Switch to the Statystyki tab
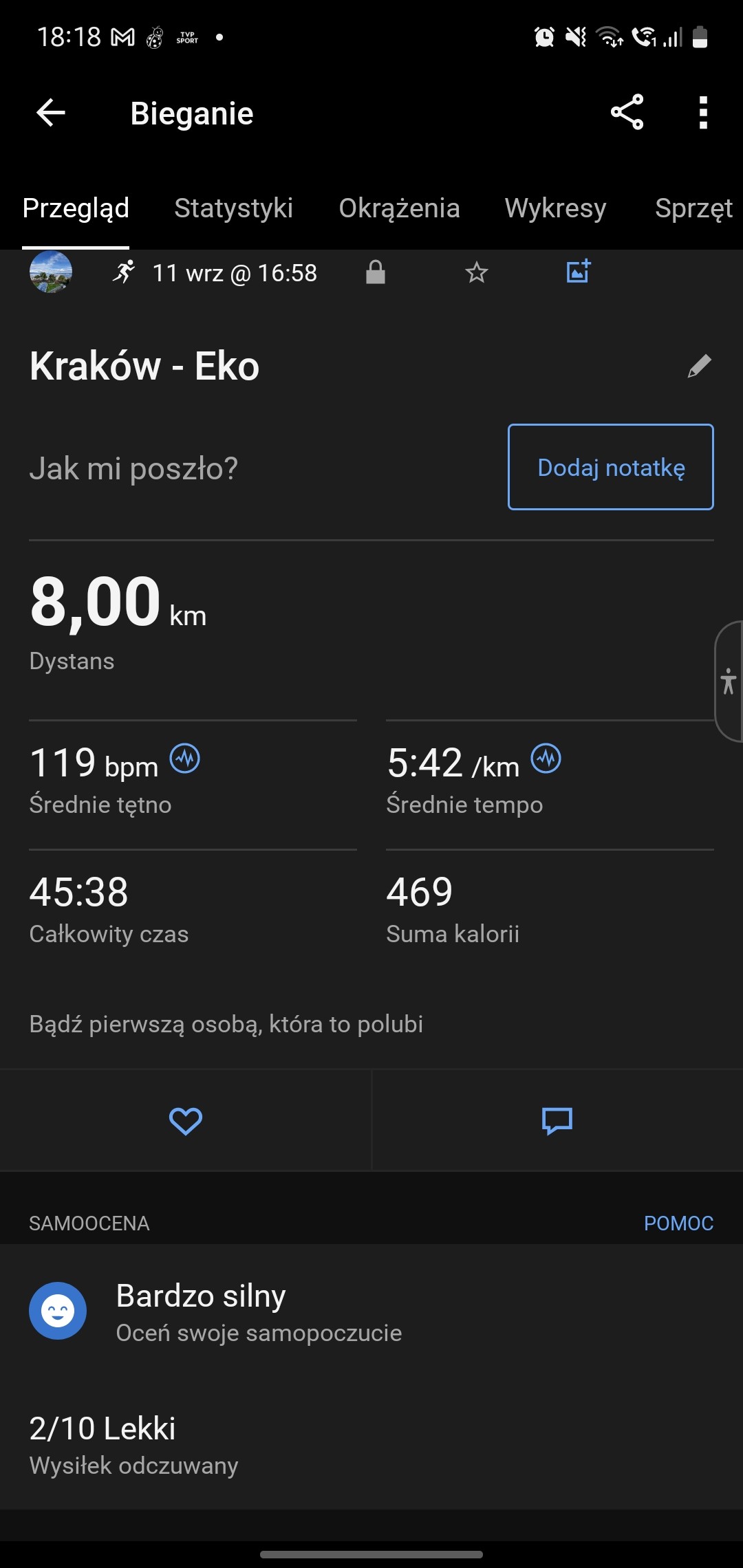This screenshot has height=1568, width=743. point(233,208)
